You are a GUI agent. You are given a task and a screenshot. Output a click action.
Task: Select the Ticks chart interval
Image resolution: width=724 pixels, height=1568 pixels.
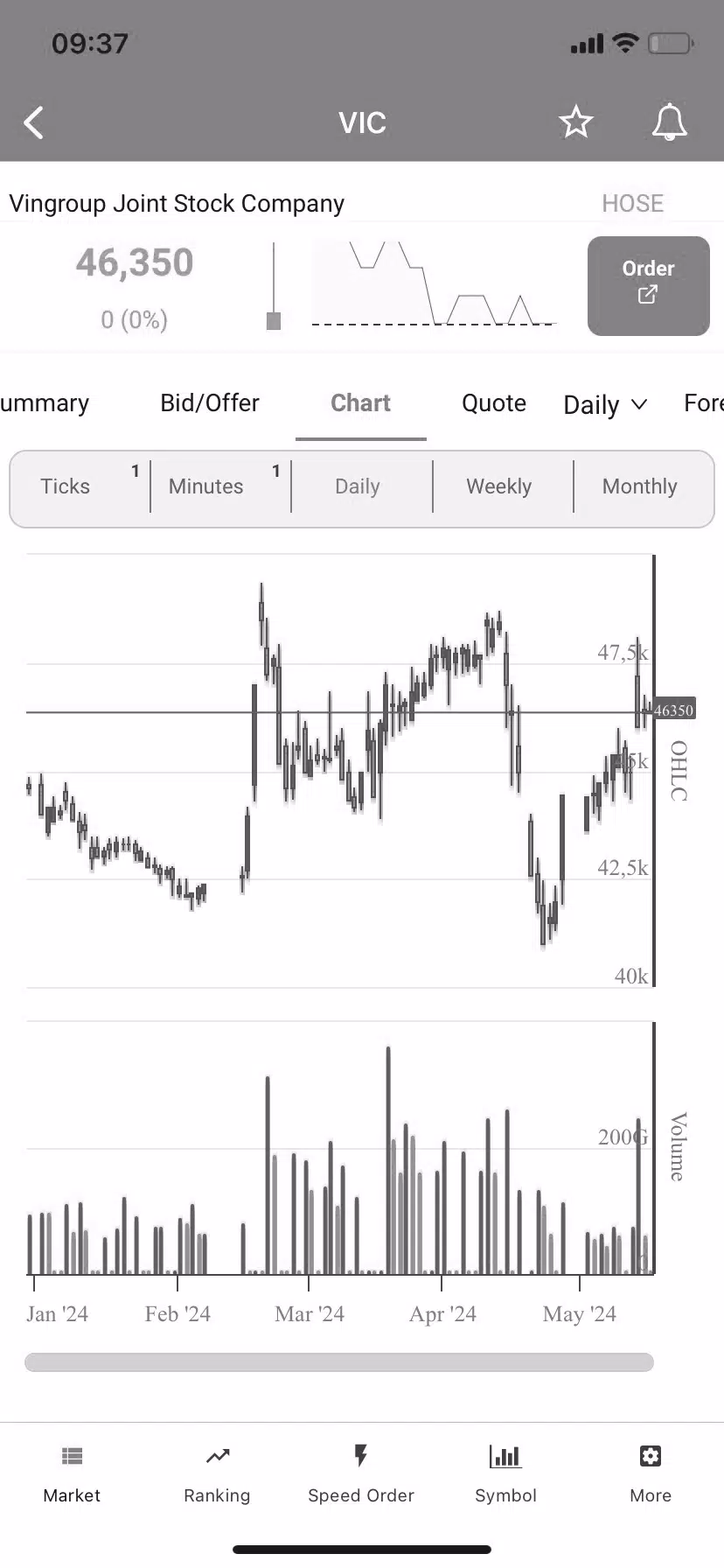[66, 486]
